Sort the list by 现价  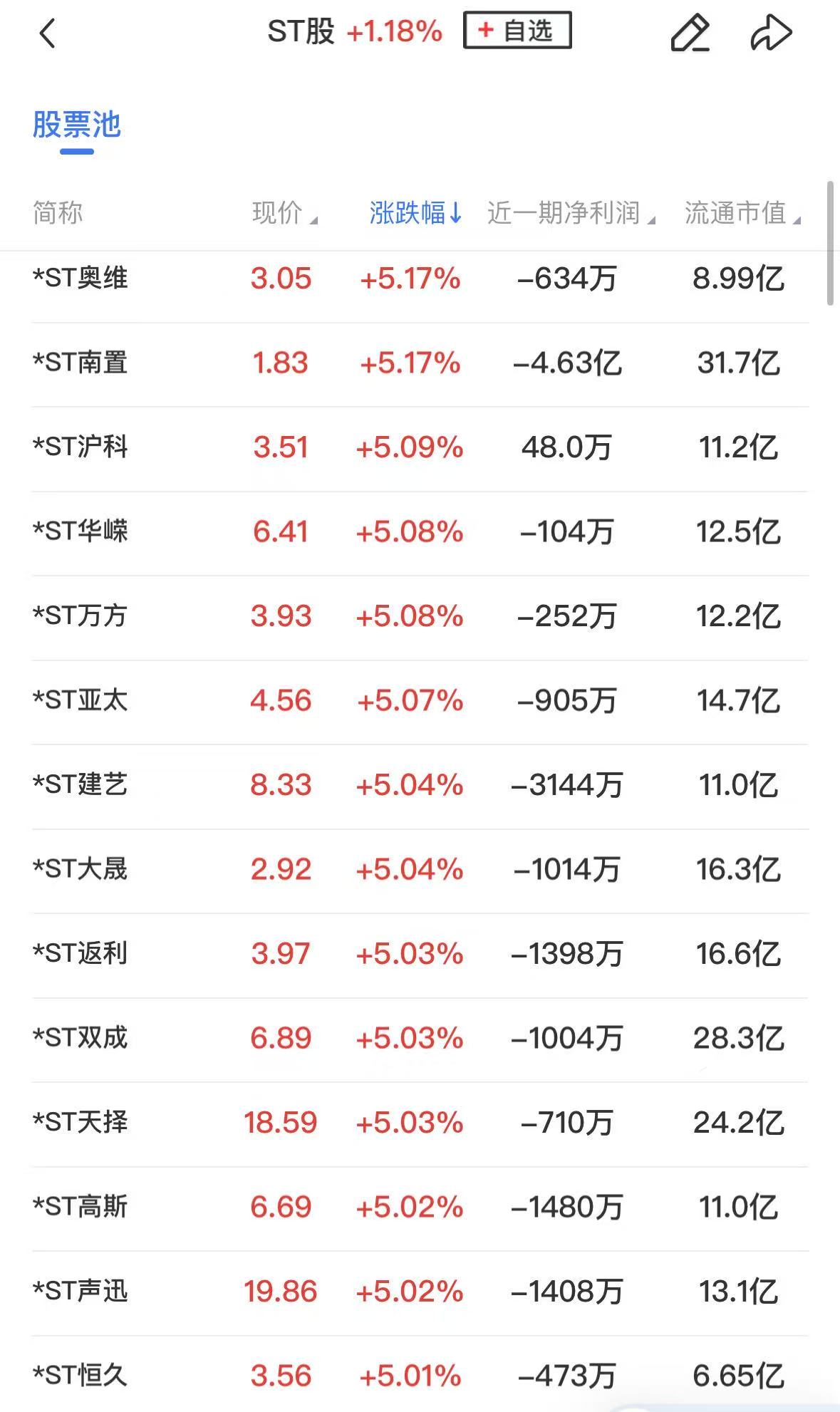coord(284,212)
